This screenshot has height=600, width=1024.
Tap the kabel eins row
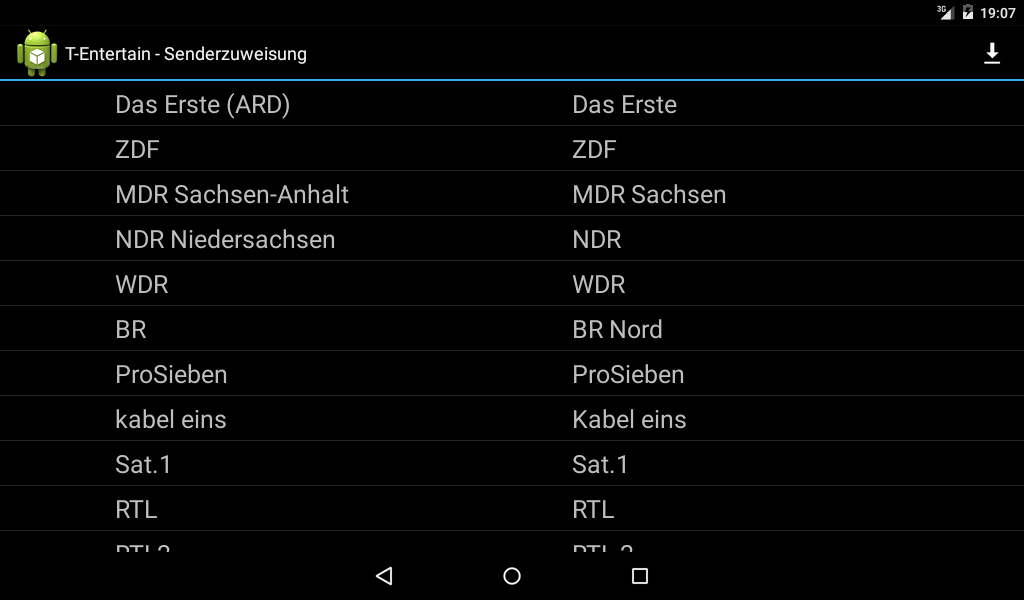[512, 419]
